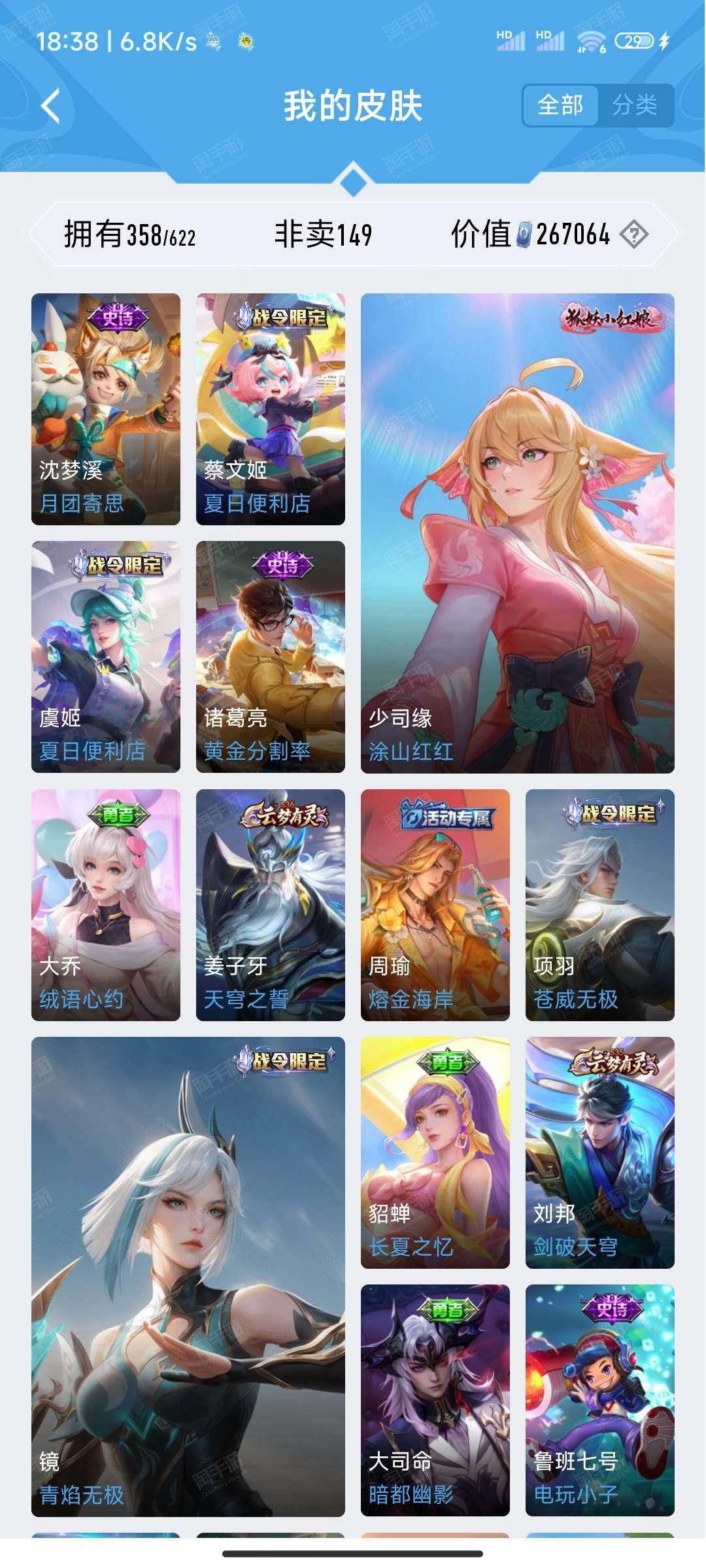Open 诸葛亮 黄金分割率 skin card
Image resolution: width=706 pixels, height=1568 pixels.
point(271,657)
